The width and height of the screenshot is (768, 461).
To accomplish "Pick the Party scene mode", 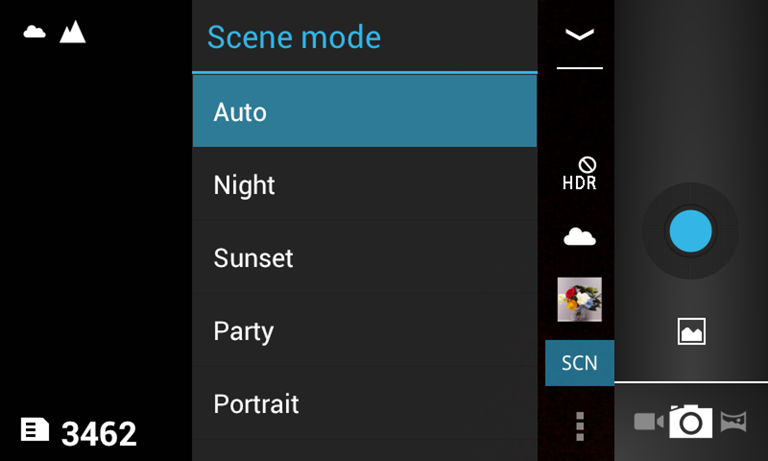I will pyautogui.click(x=364, y=331).
